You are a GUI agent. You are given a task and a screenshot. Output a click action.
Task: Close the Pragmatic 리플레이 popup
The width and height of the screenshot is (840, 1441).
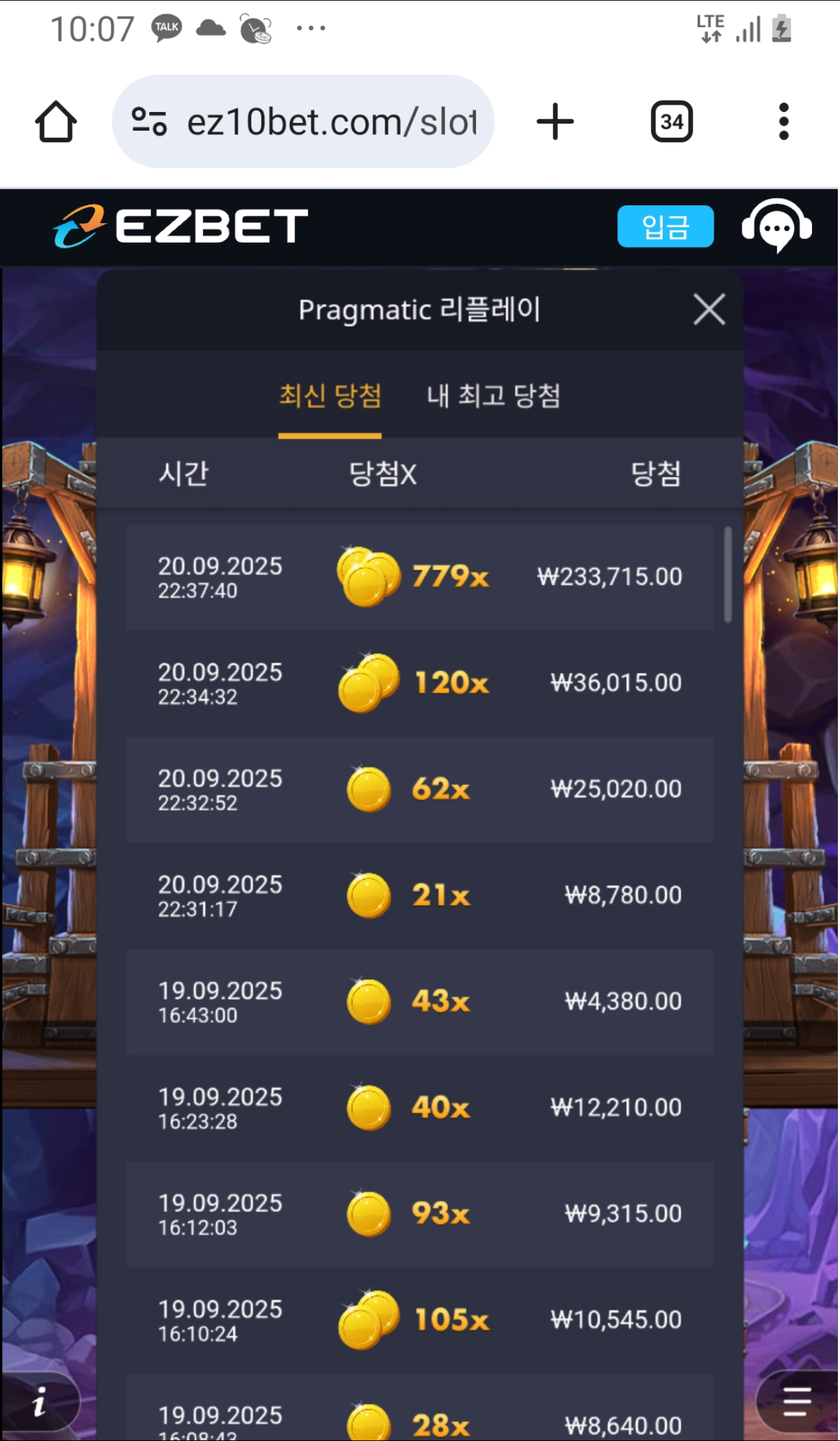click(x=709, y=309)
